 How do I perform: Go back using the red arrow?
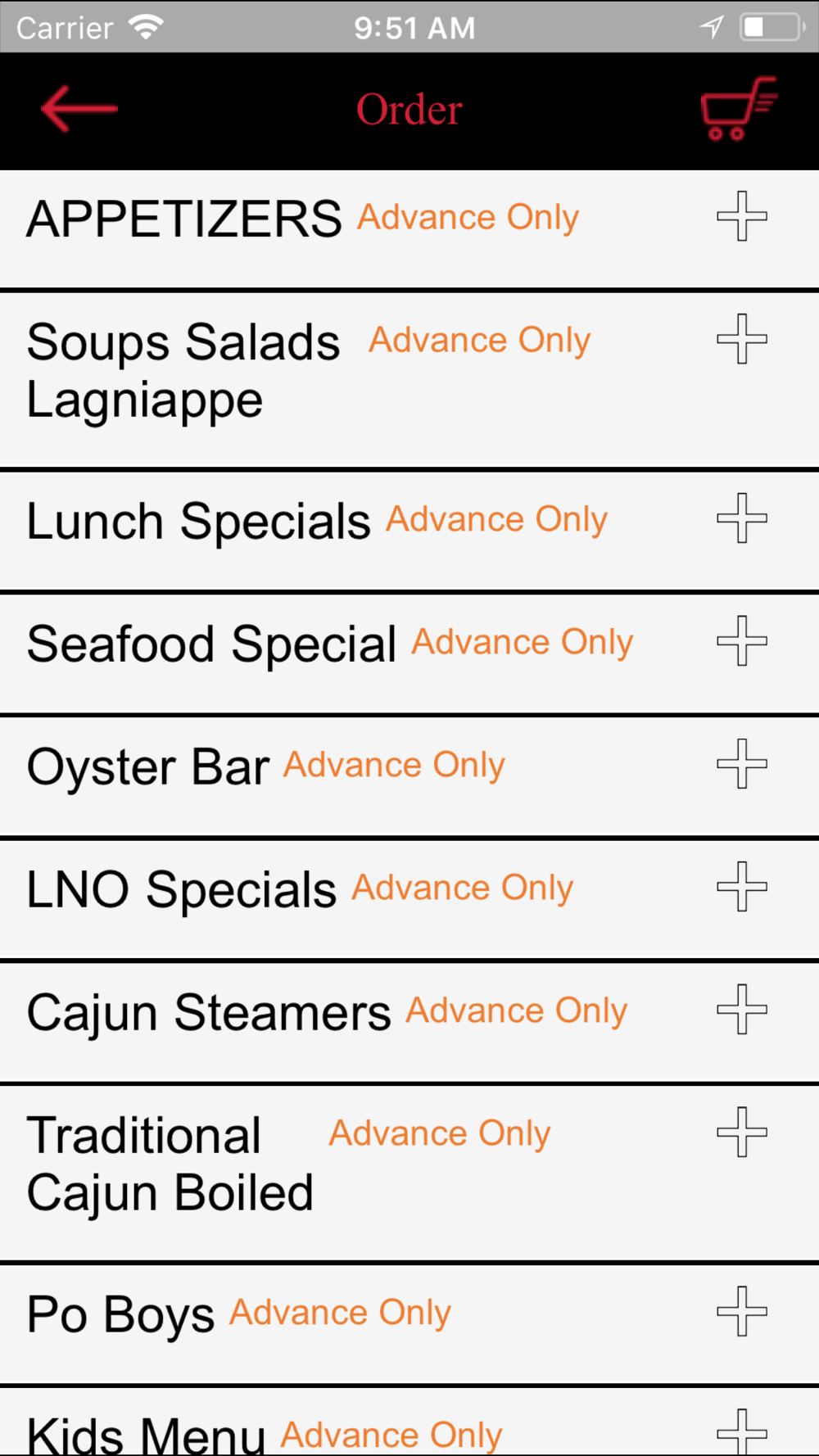click(x=79, y=109)
